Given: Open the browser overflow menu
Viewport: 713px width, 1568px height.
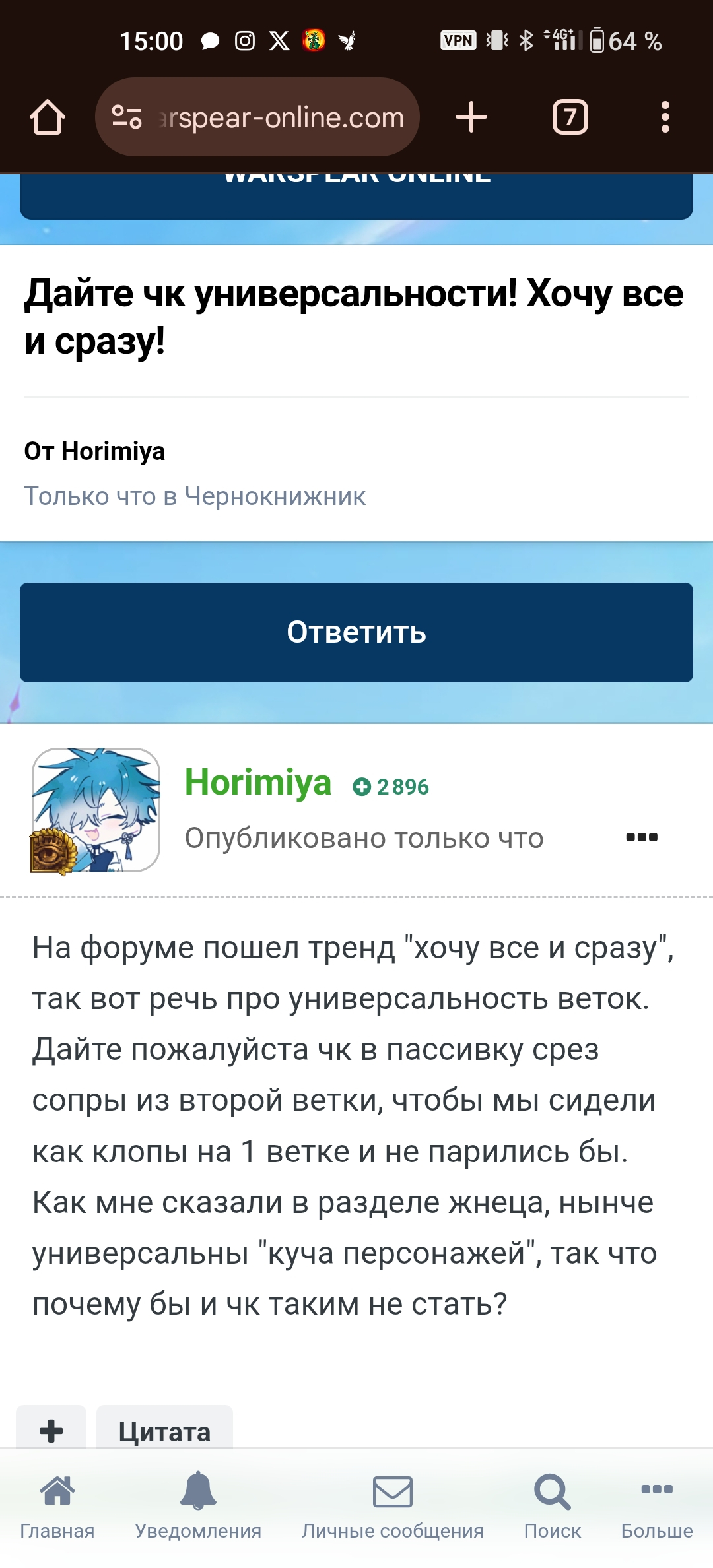Looking at the screenshot, I should pyautogui.click(x=665, y=117).
